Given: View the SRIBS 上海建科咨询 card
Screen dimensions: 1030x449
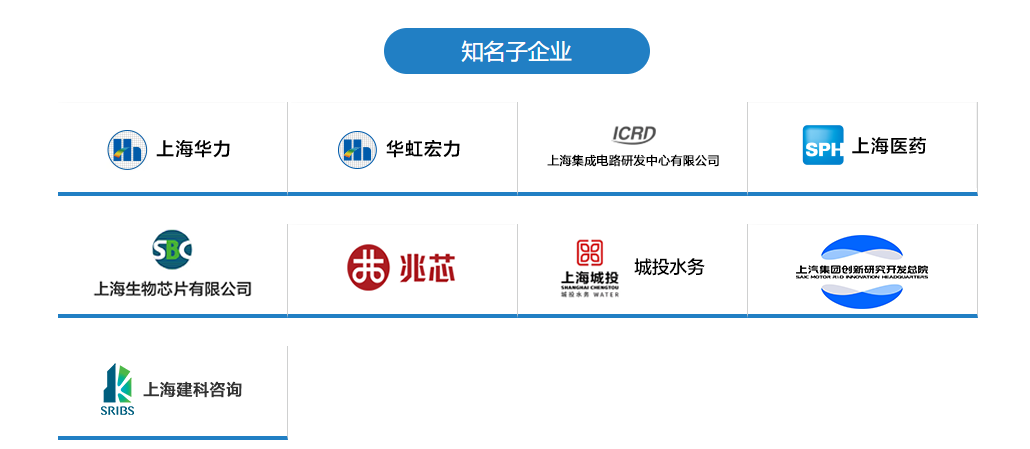Looking at the screenshot, I should [x=172, y=390].
